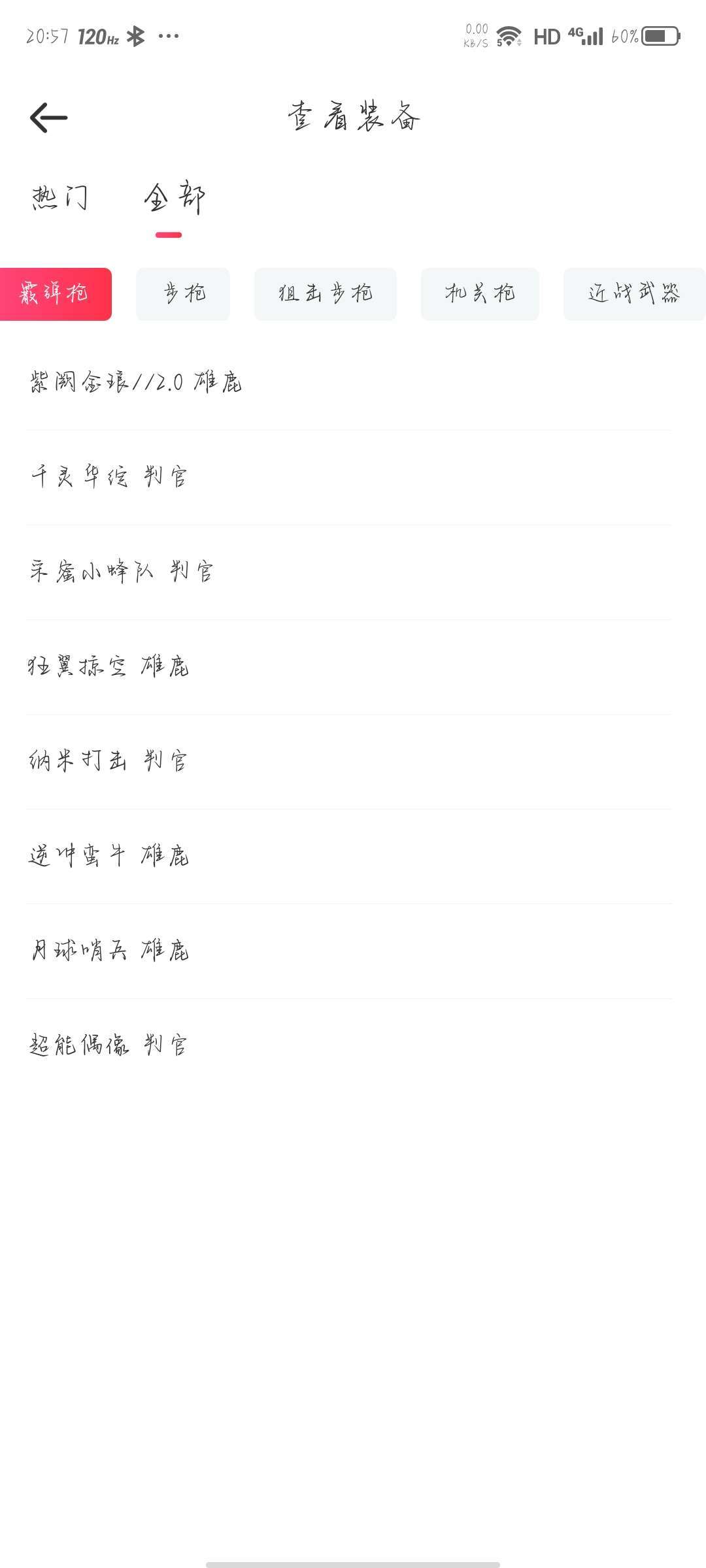Open the 千灵华绽 判官 row
The width and height of the screenshot is (706, 1568).
[x=349, y=478]
